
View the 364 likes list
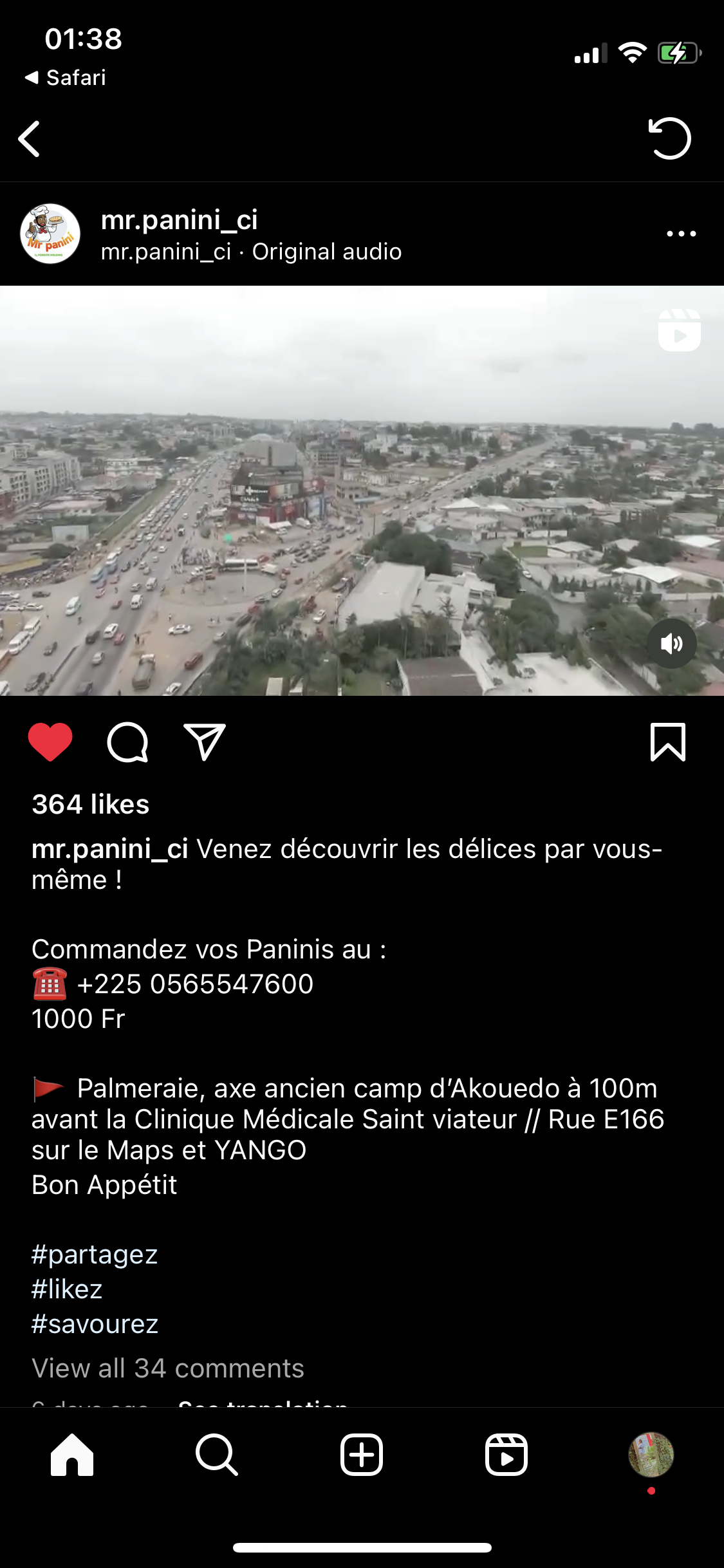tap(91, 805)
